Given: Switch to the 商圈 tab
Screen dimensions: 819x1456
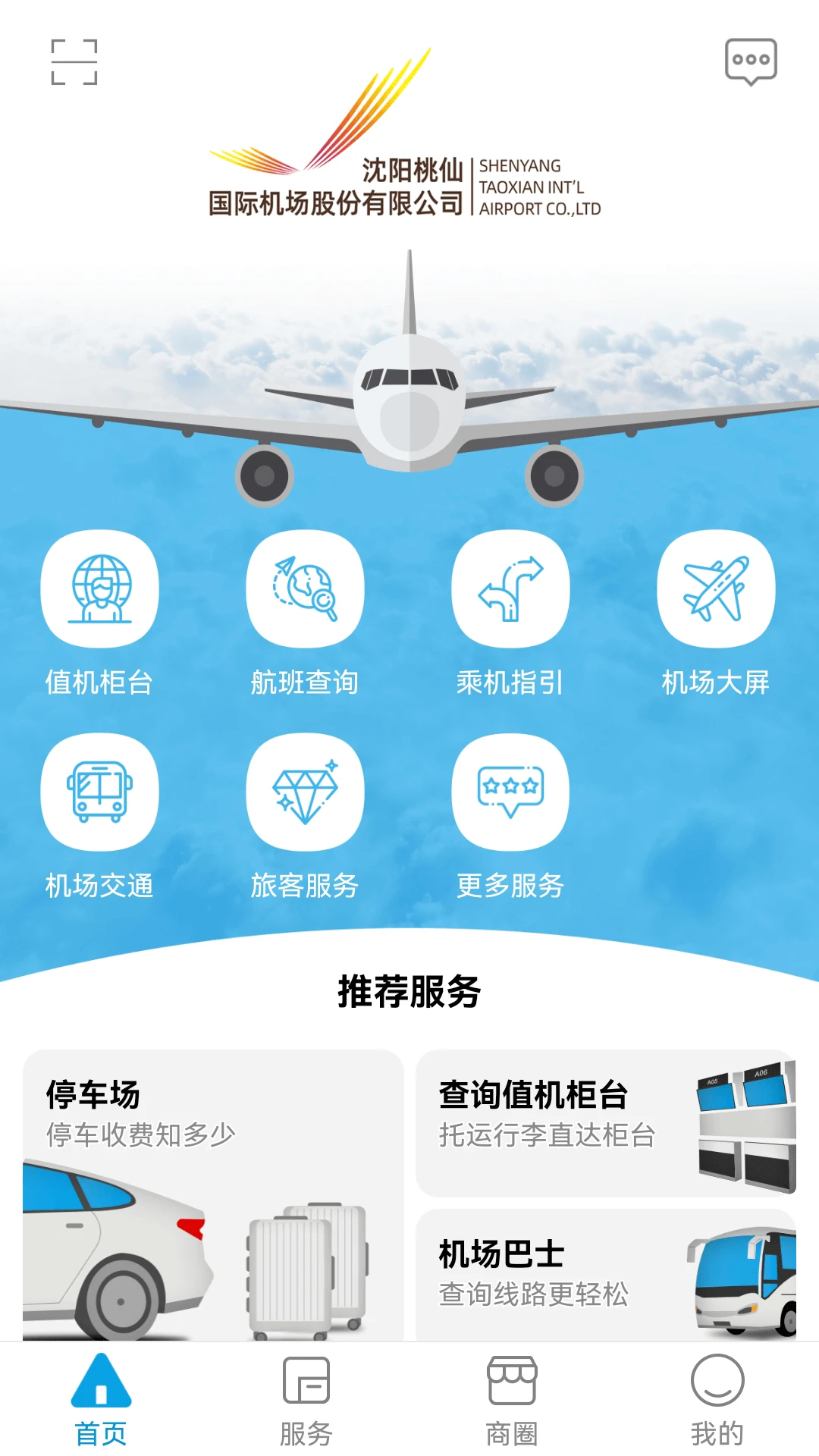Looking at the screenshot, I should tap(512, 1400).
